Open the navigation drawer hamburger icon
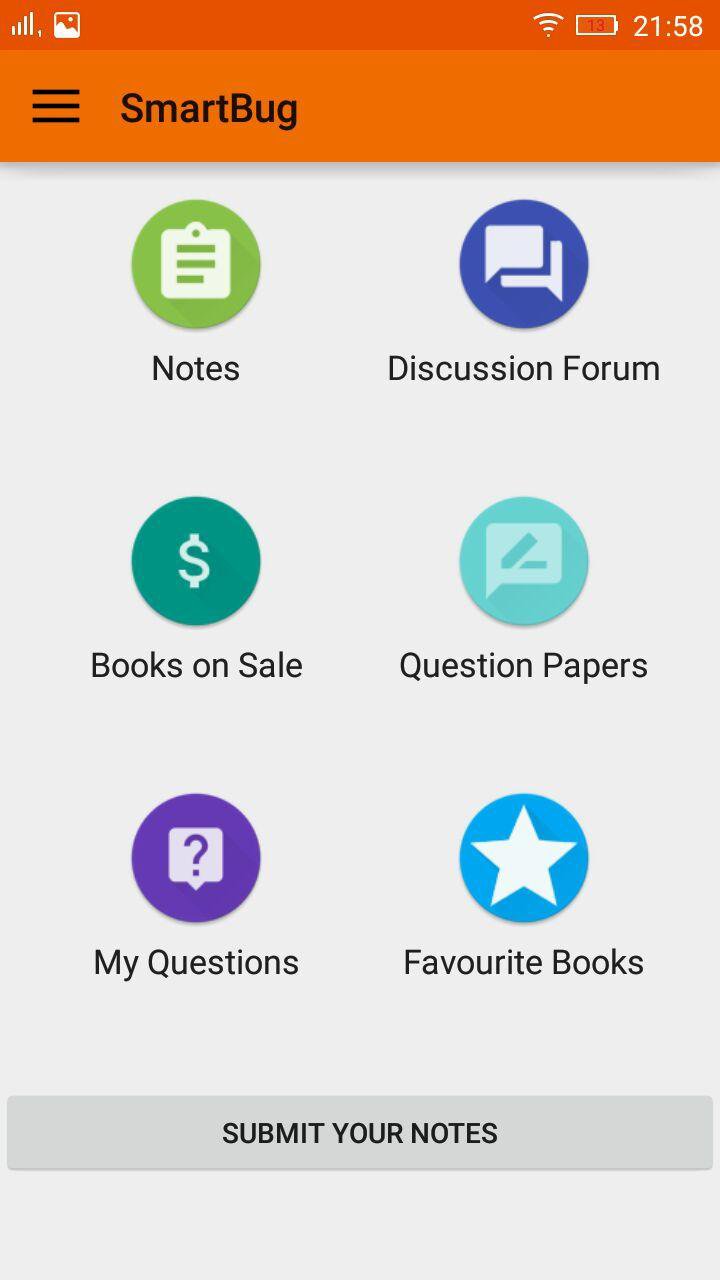This screenshot has height=1280, width=720. point(55,107)
